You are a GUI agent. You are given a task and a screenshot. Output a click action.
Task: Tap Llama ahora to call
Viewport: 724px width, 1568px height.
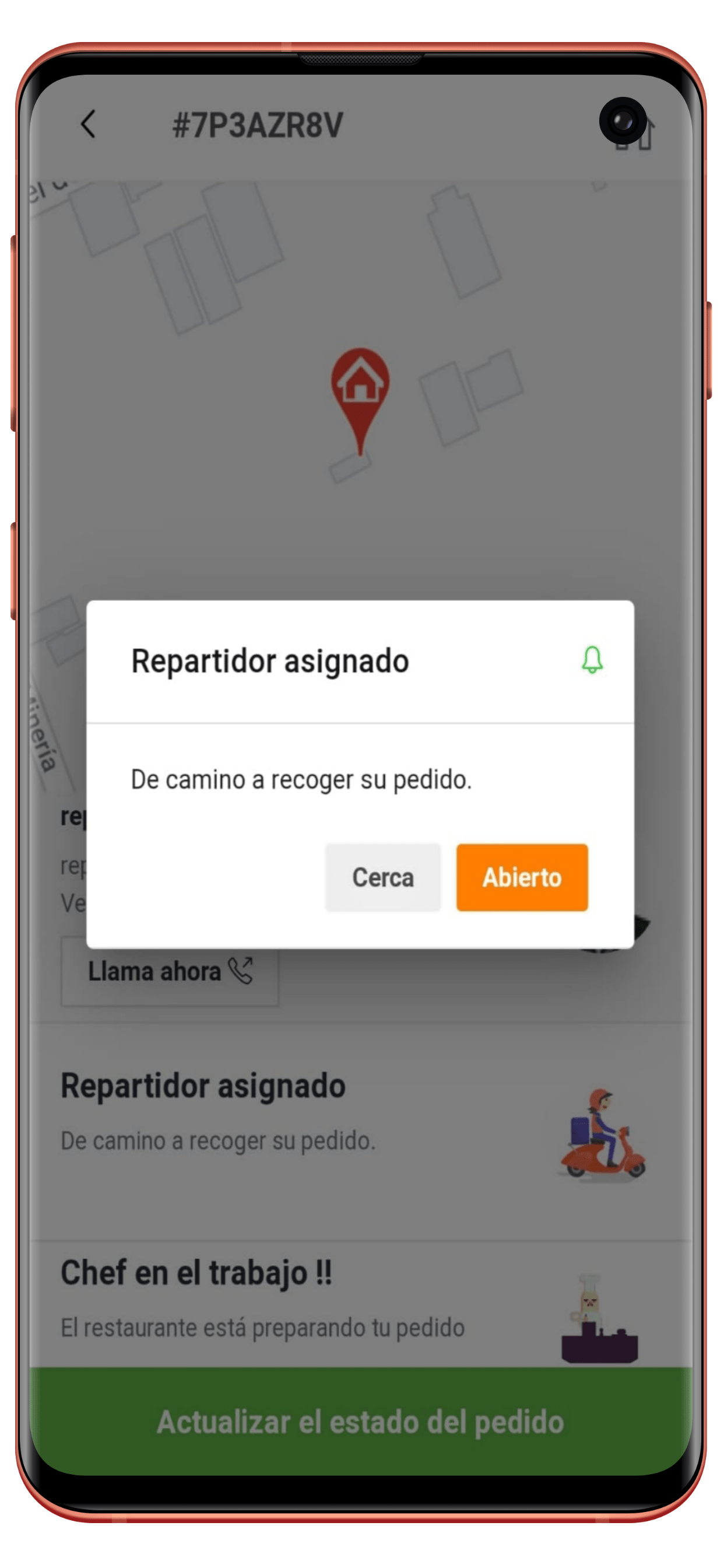[170, 972]
